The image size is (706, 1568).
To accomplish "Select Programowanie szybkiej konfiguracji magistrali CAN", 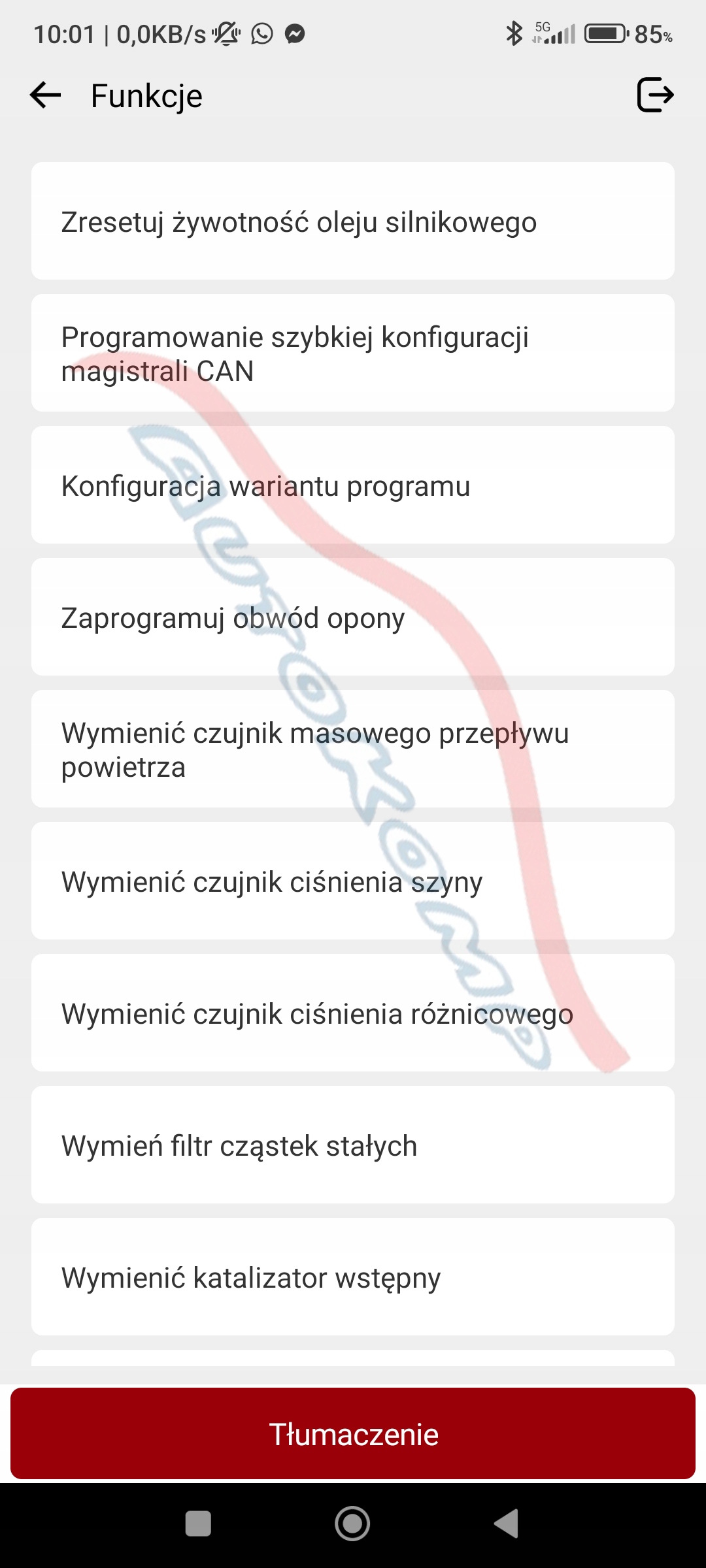I will pos(353,353).
